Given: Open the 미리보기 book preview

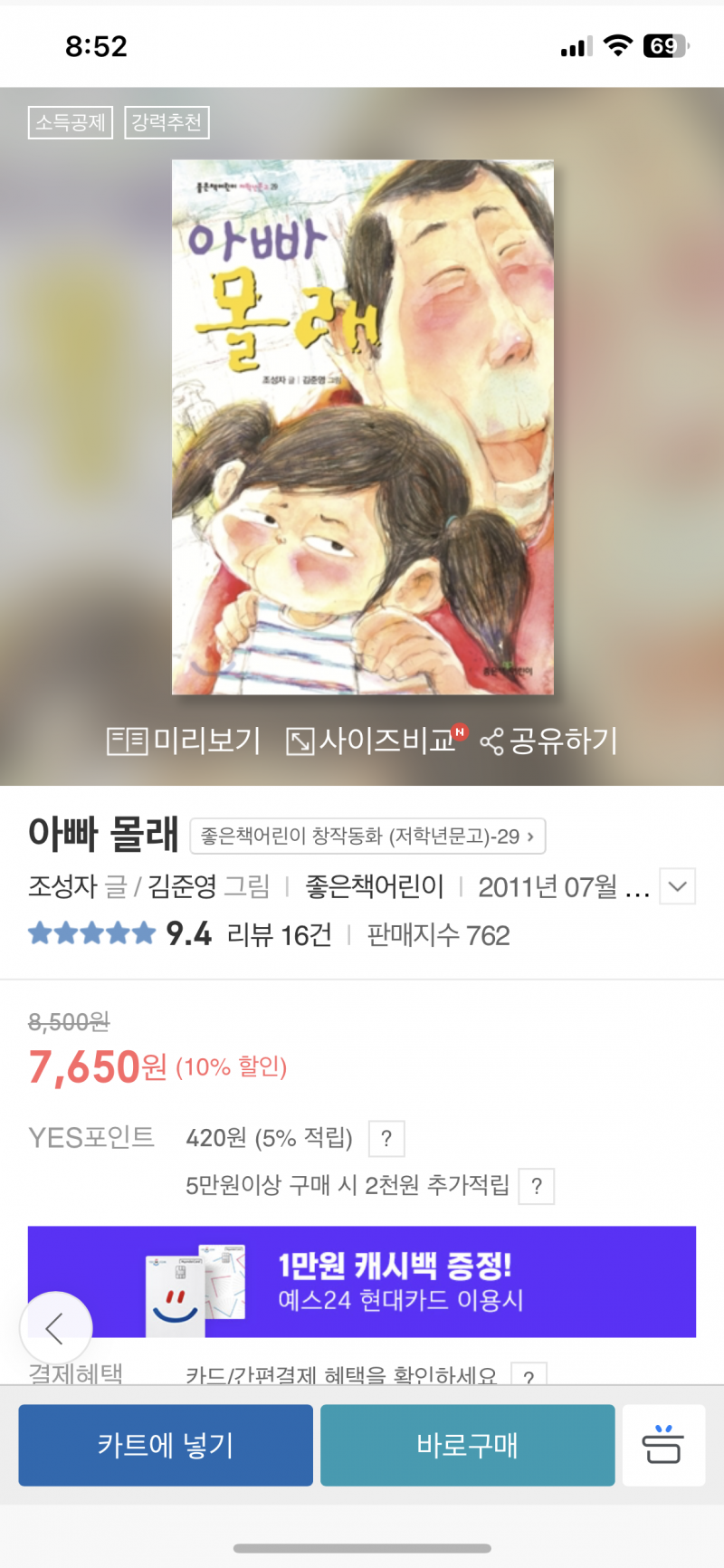Looking at the screenshot, I should tap(184, 741).
